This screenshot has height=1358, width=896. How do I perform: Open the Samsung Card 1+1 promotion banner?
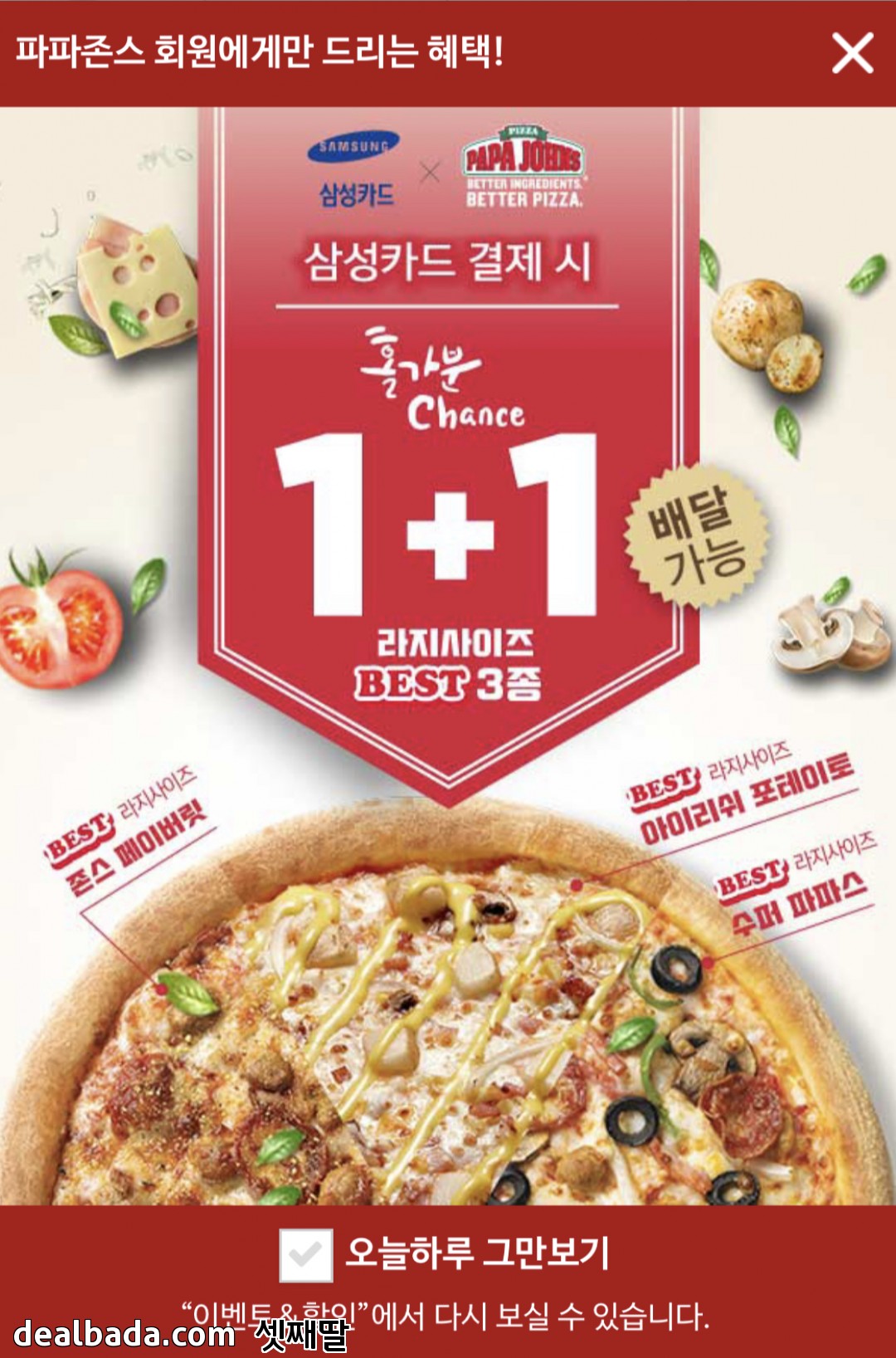[x=448, y=656]
